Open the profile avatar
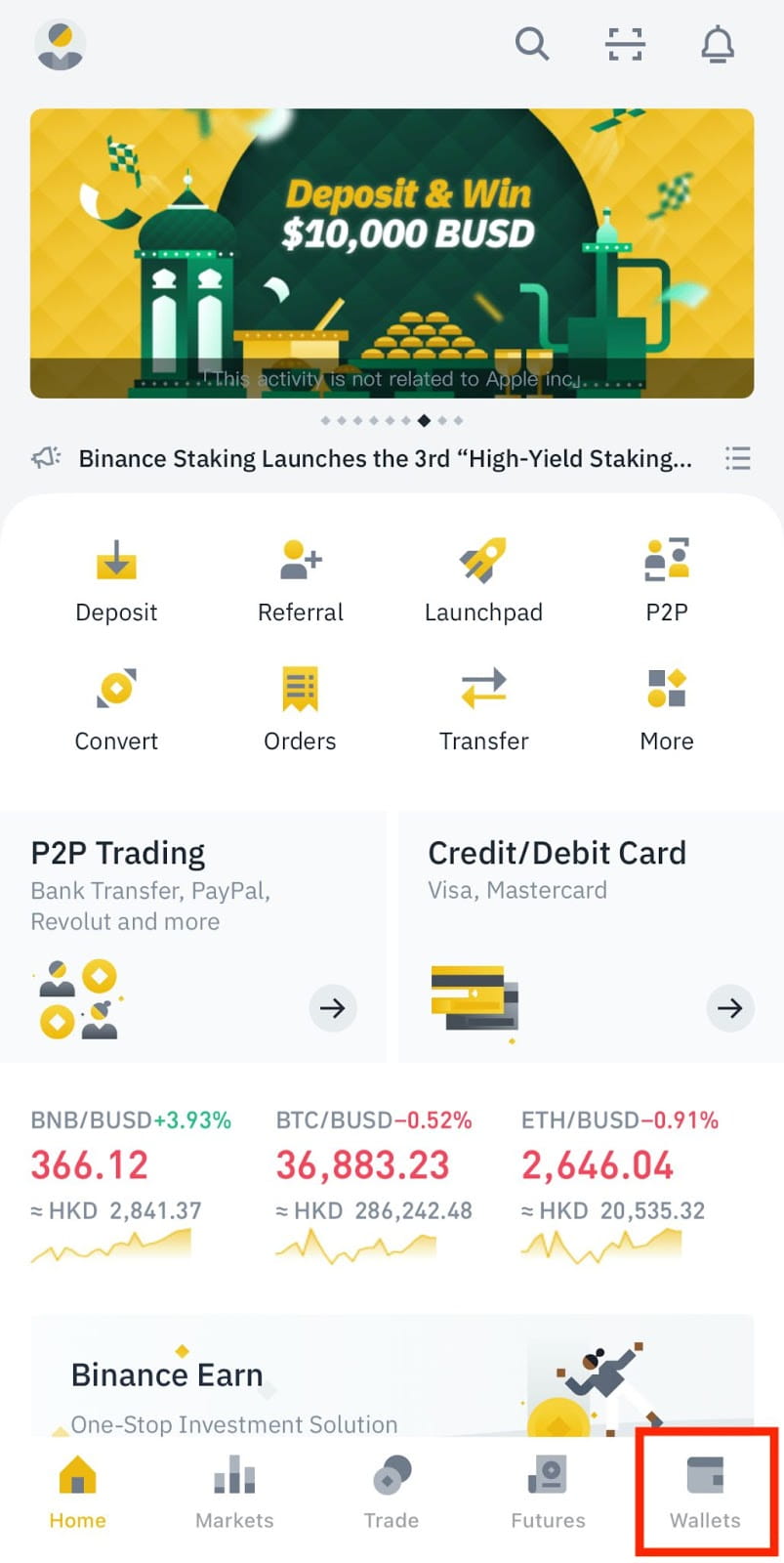 click(61, 45)
